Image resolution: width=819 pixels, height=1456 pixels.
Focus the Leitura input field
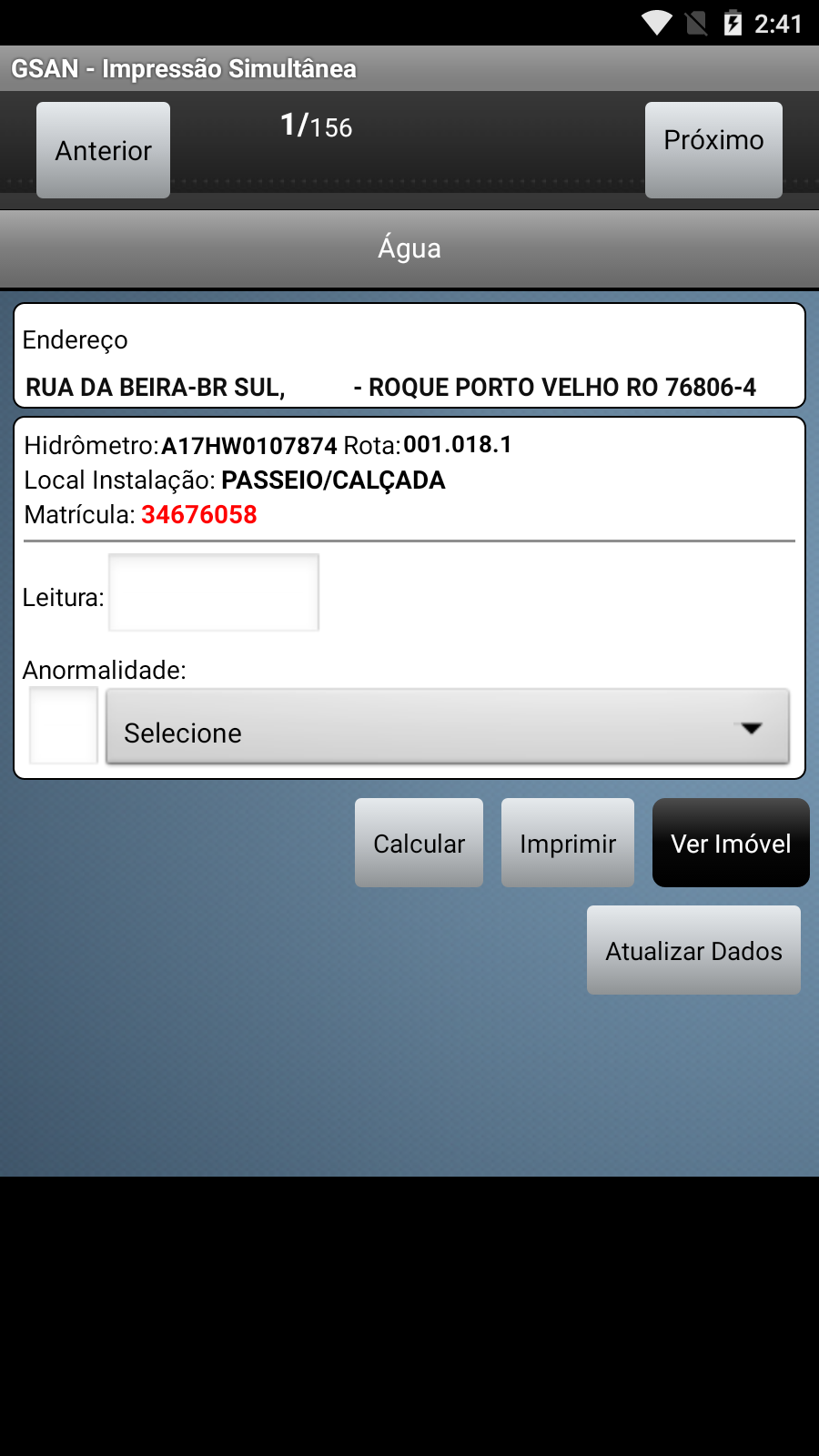[214, 592]
